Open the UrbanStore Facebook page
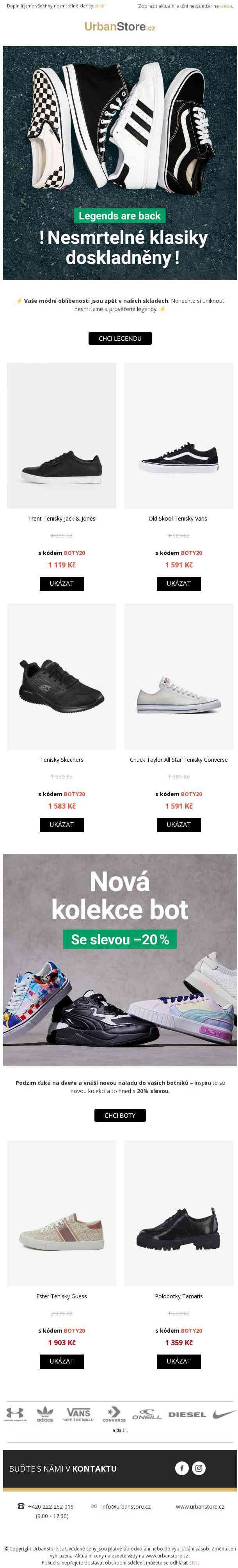238x1568 pixels. (182, 1468)
